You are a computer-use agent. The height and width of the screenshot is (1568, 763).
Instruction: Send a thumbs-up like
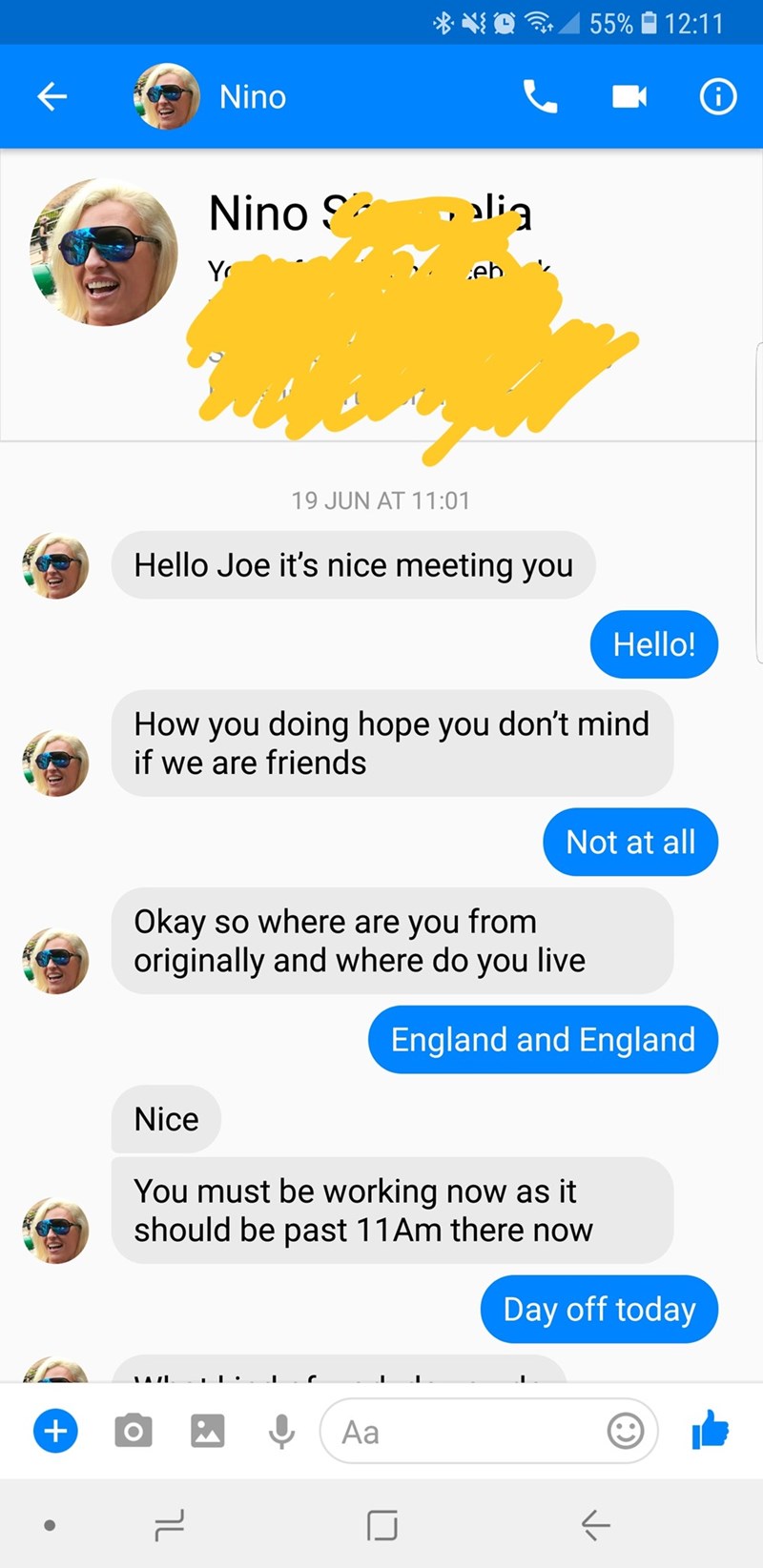710,1429
